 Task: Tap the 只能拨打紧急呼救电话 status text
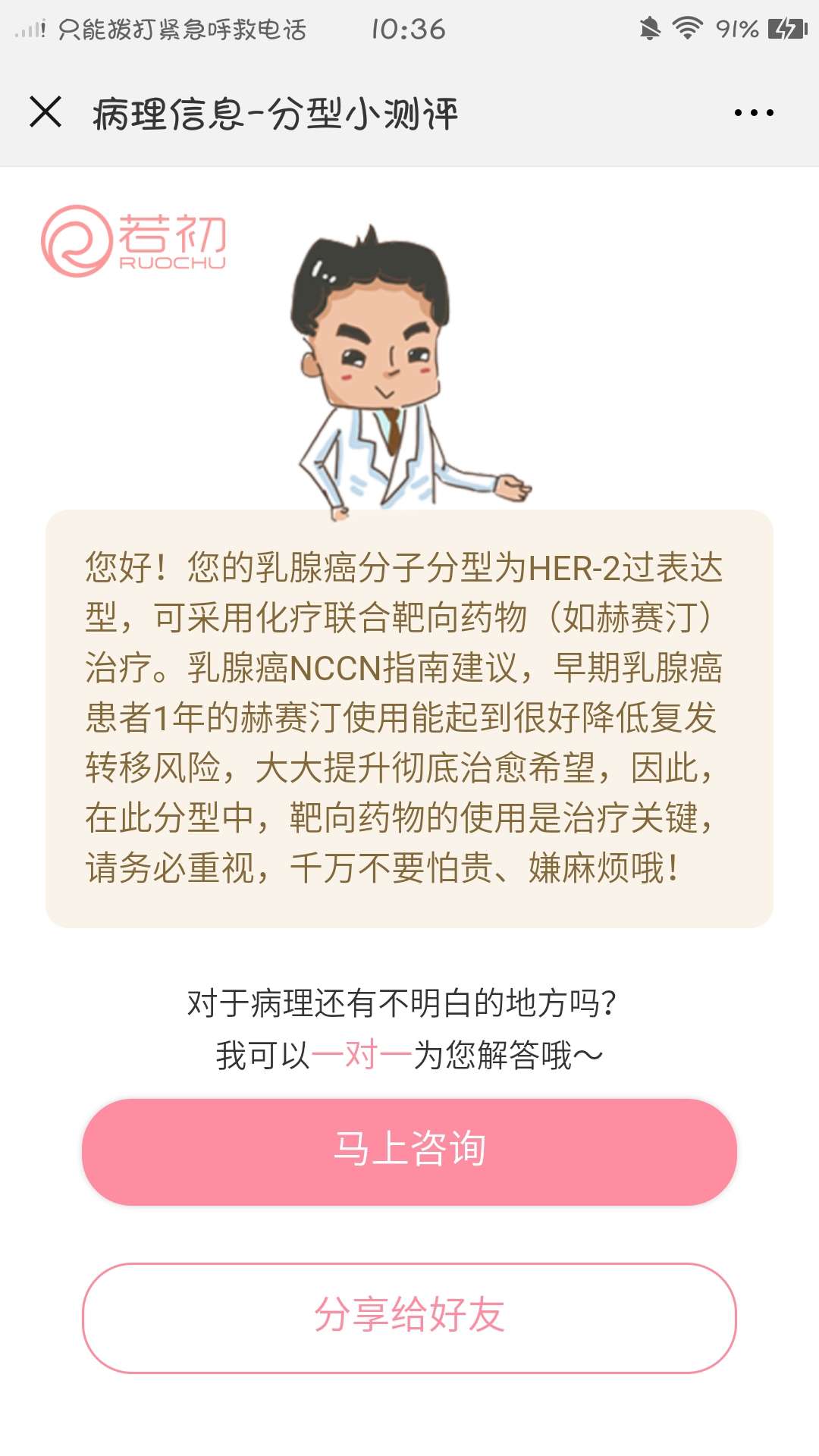click(182, 30)
